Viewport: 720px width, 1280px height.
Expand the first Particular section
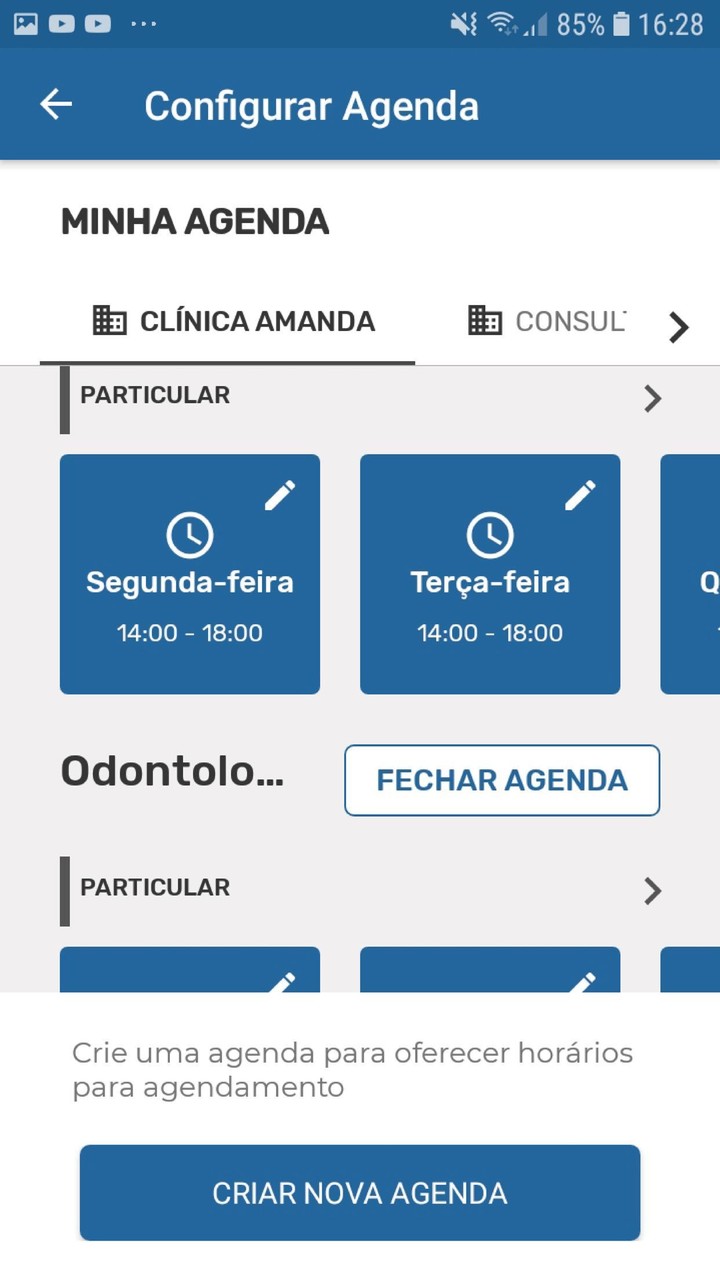pos(653,398)
